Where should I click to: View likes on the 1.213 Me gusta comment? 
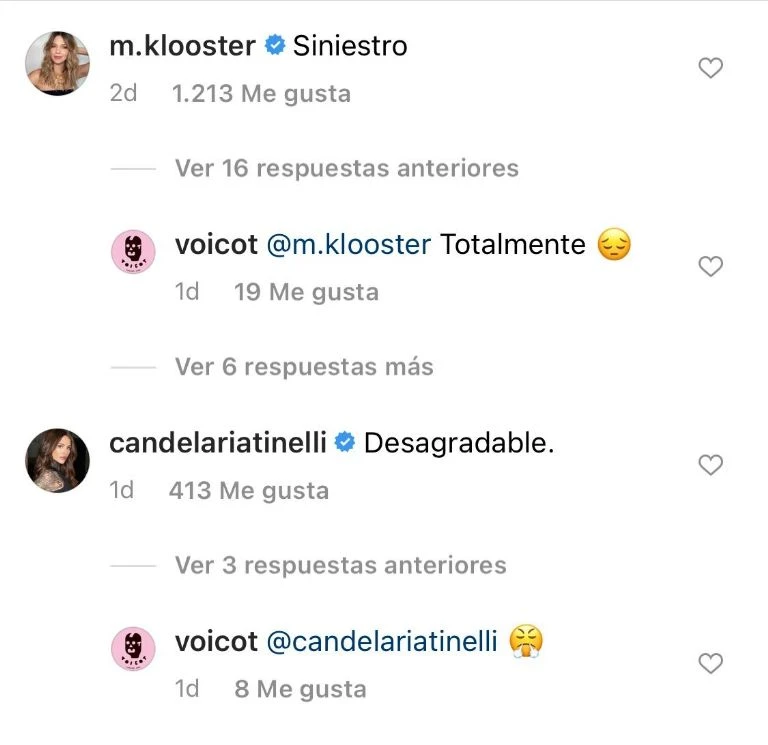(x=261, y=95)
